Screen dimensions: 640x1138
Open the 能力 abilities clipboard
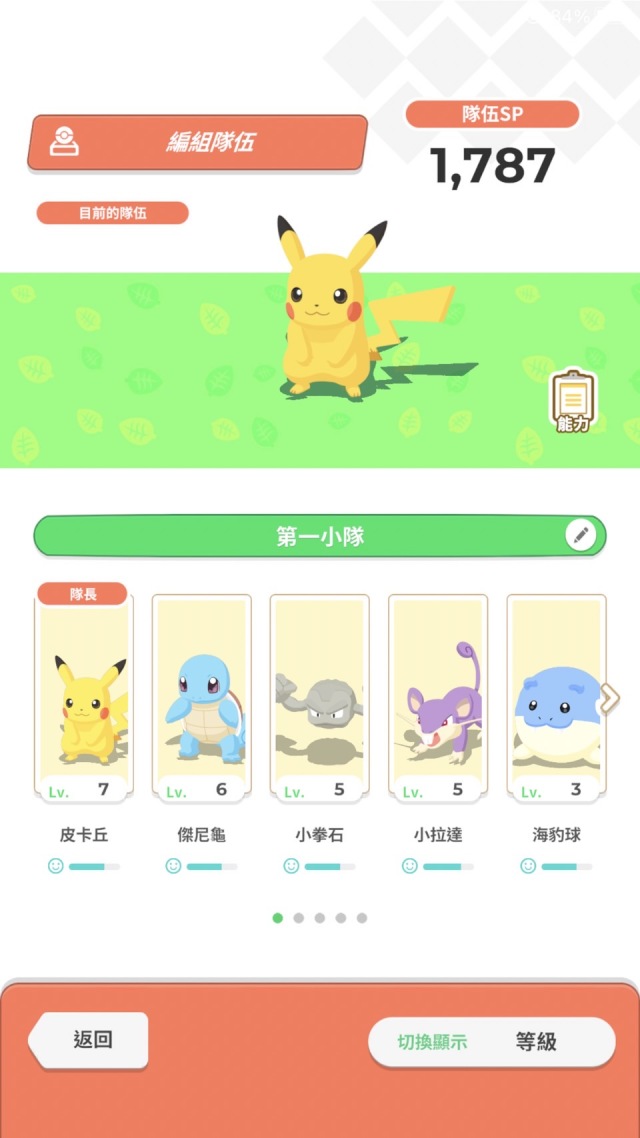click(573, 402)
